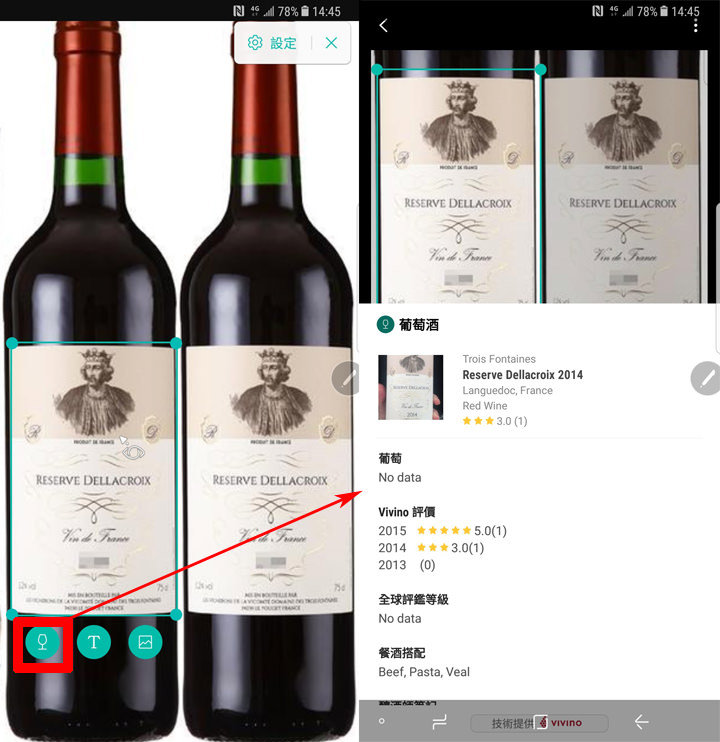Screen dimensions: 720x742
Task: Open the 設定 settings button
Action: (x=272, y=43)
